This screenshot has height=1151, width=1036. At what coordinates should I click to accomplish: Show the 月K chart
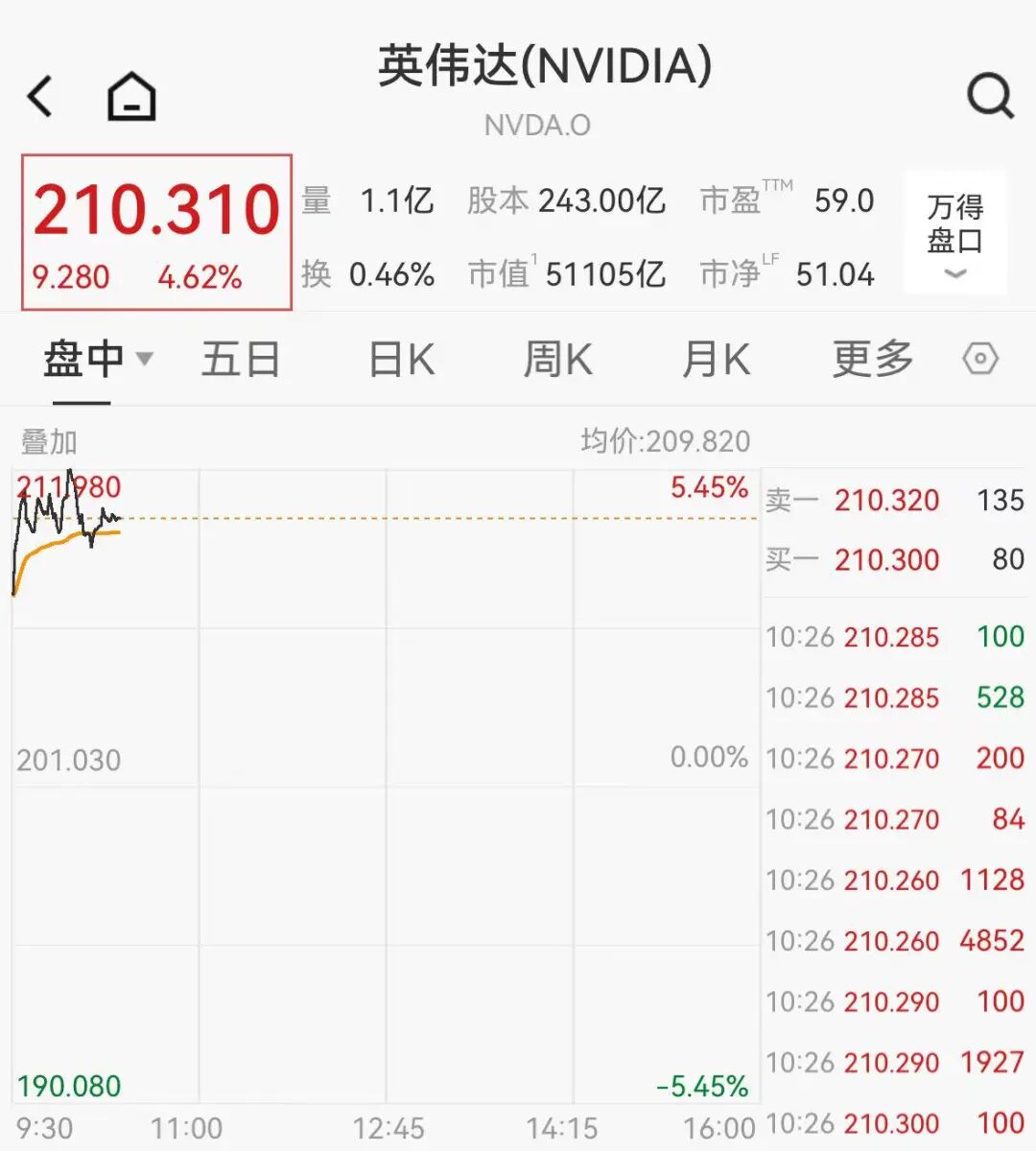pos(716,360)
